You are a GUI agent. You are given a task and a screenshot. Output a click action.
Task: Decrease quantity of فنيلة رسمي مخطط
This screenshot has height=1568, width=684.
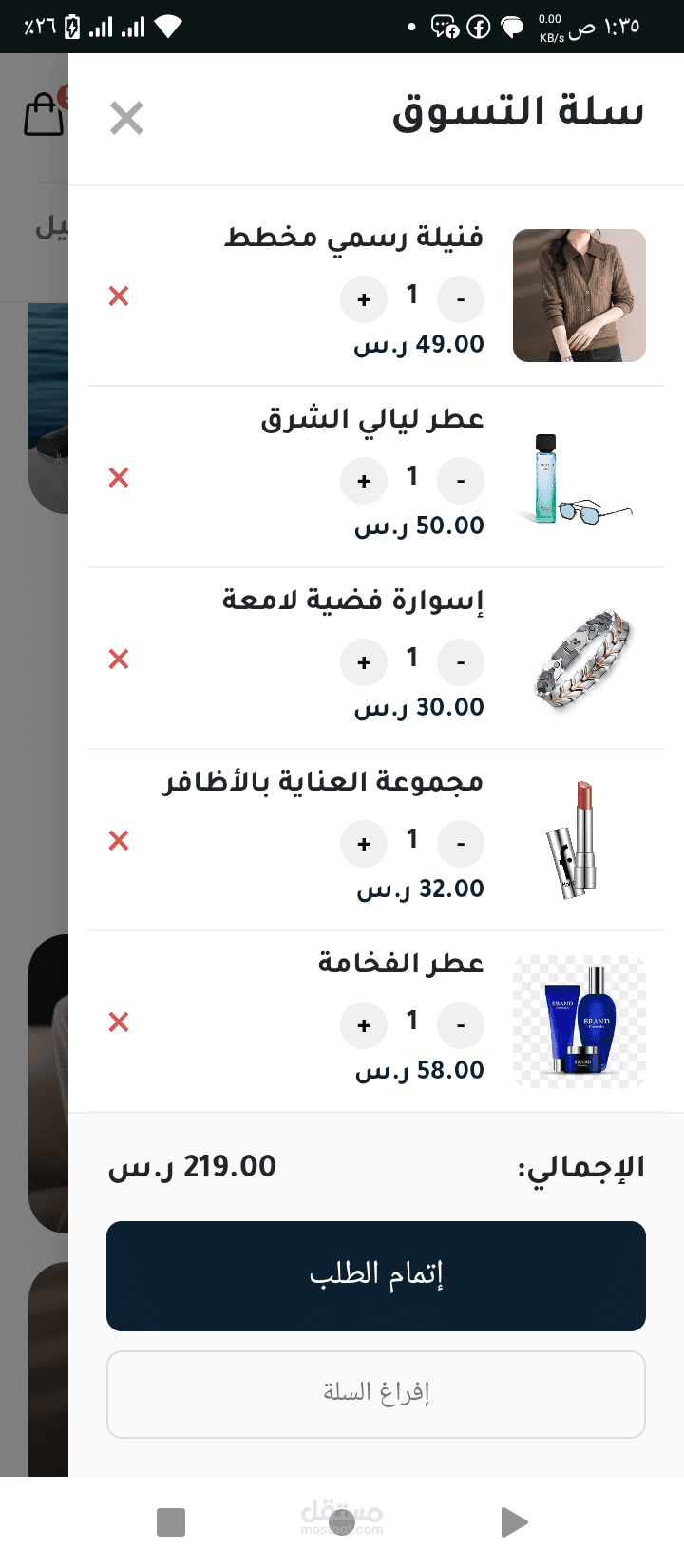461,299
